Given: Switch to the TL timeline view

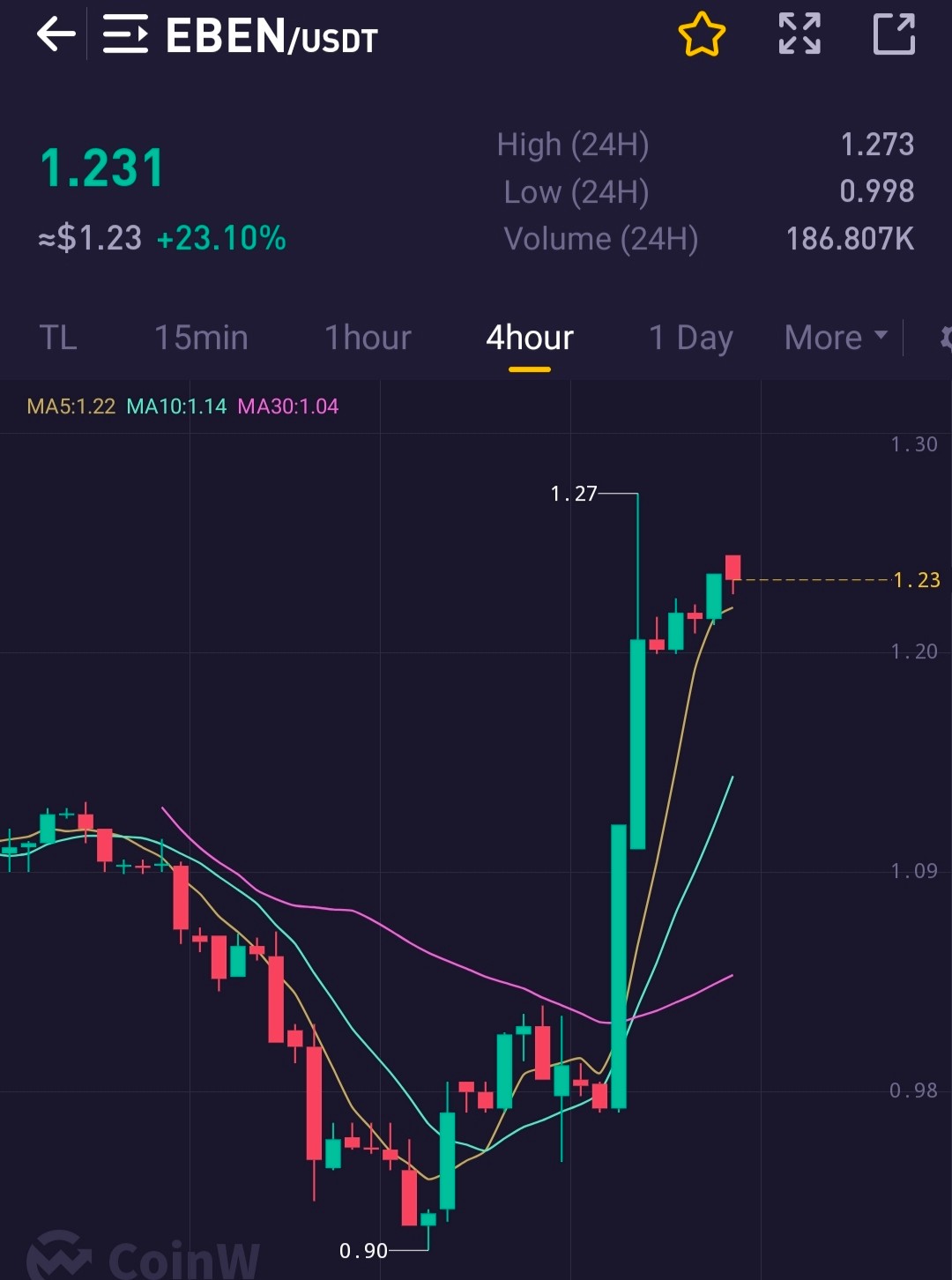Looking at the screenshot, I should (58, 338).
